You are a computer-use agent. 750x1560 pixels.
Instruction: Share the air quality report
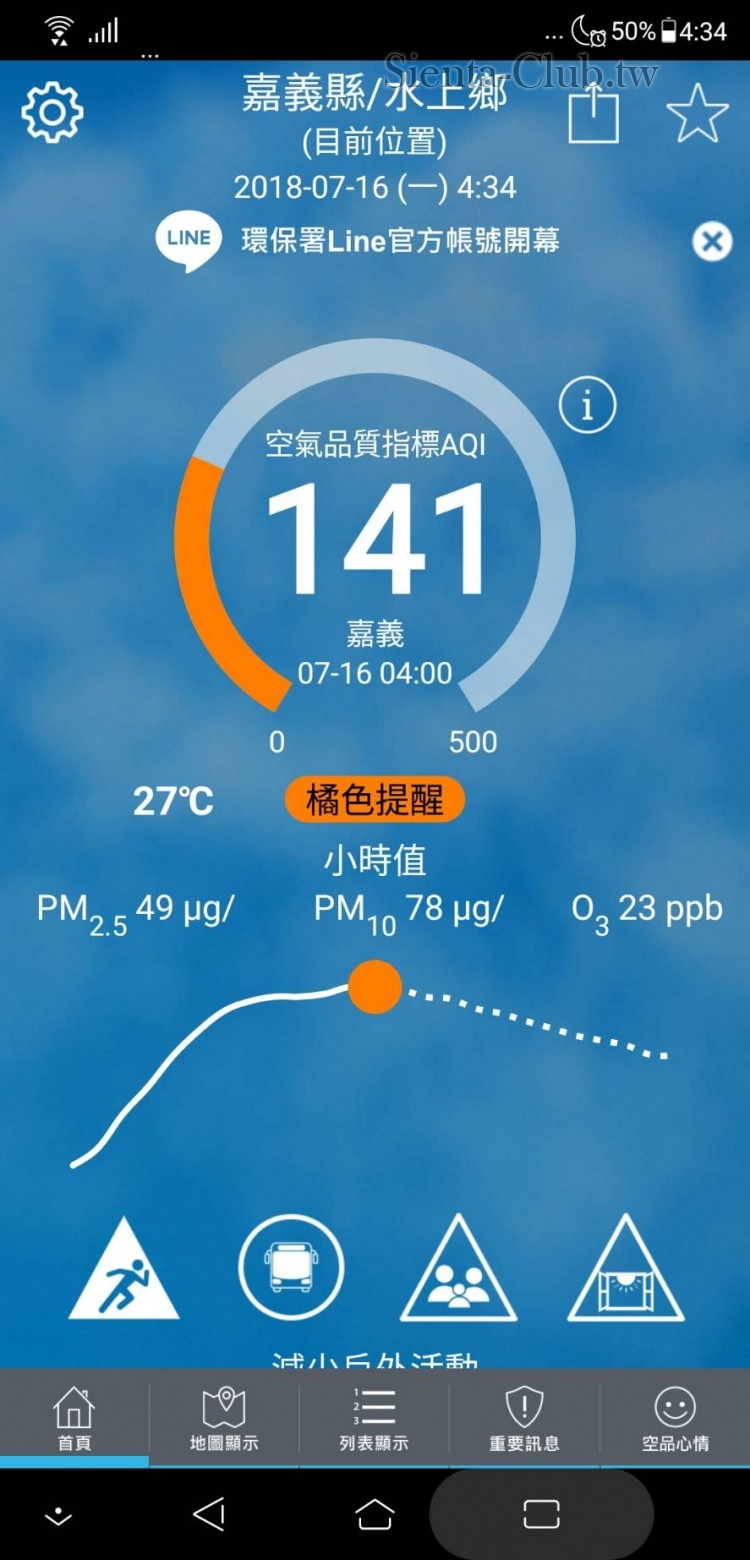[x=594, y=113]
